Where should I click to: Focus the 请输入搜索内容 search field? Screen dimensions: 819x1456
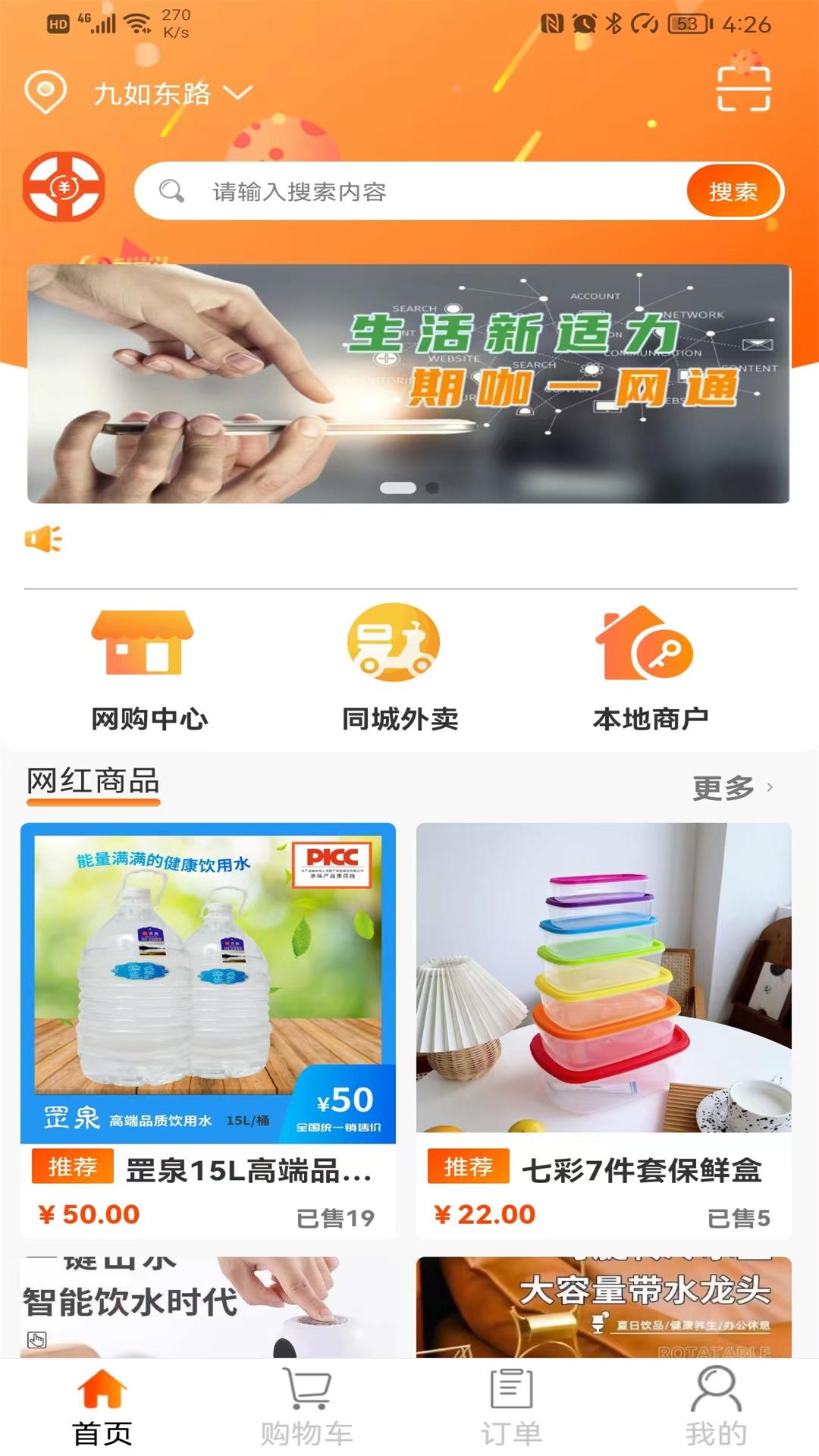[409, 192]
